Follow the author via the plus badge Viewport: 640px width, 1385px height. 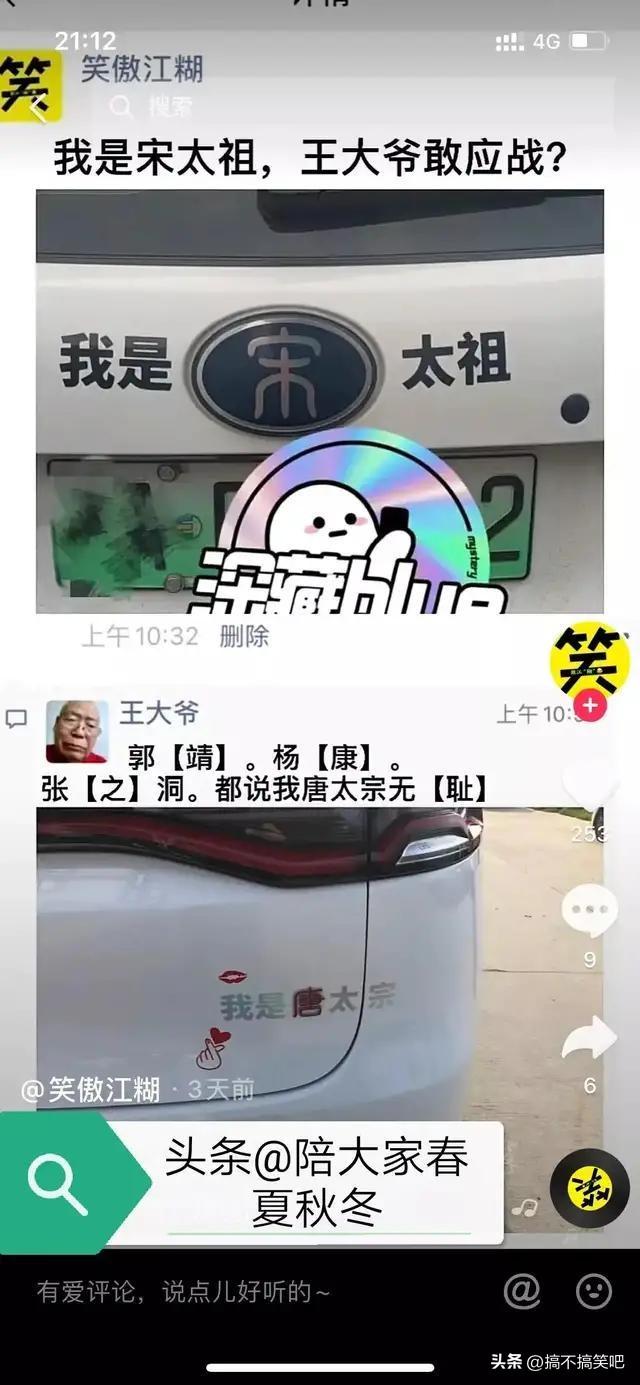coord(590,705)
